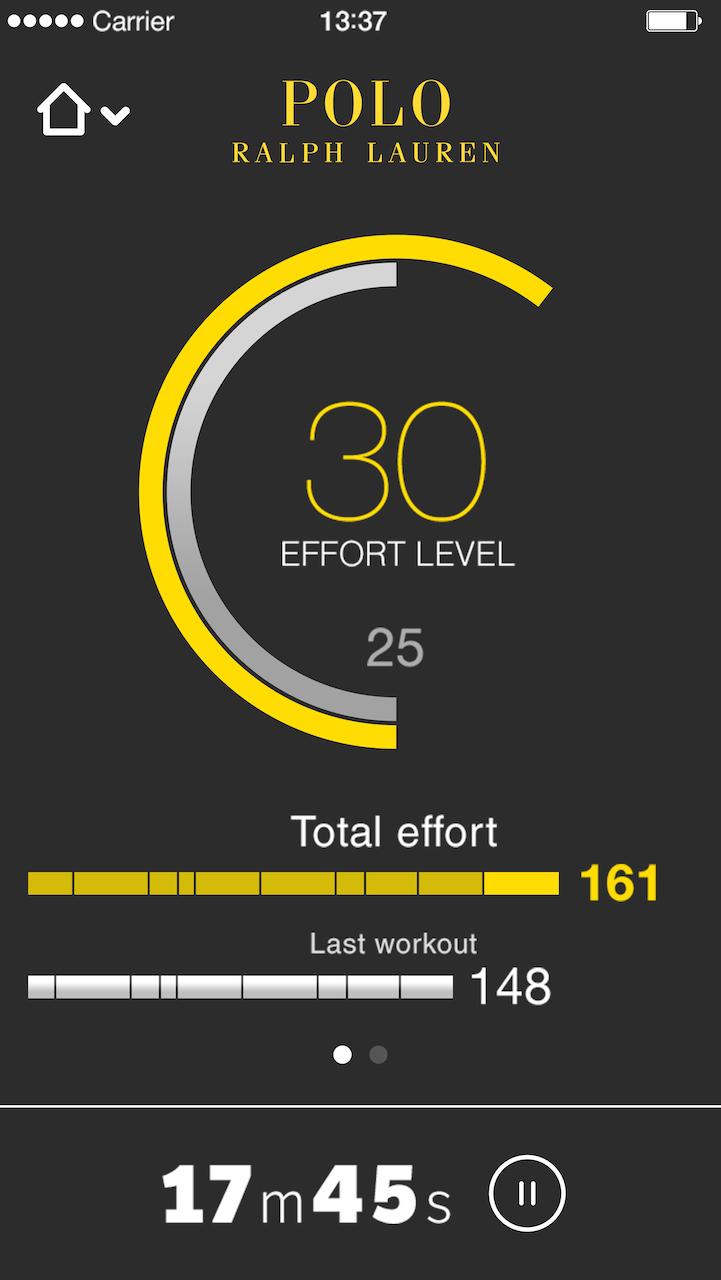Screen dimensions: 721x1280
Task: Open the home dropdown menu
Action: click(x=83, y=112)
